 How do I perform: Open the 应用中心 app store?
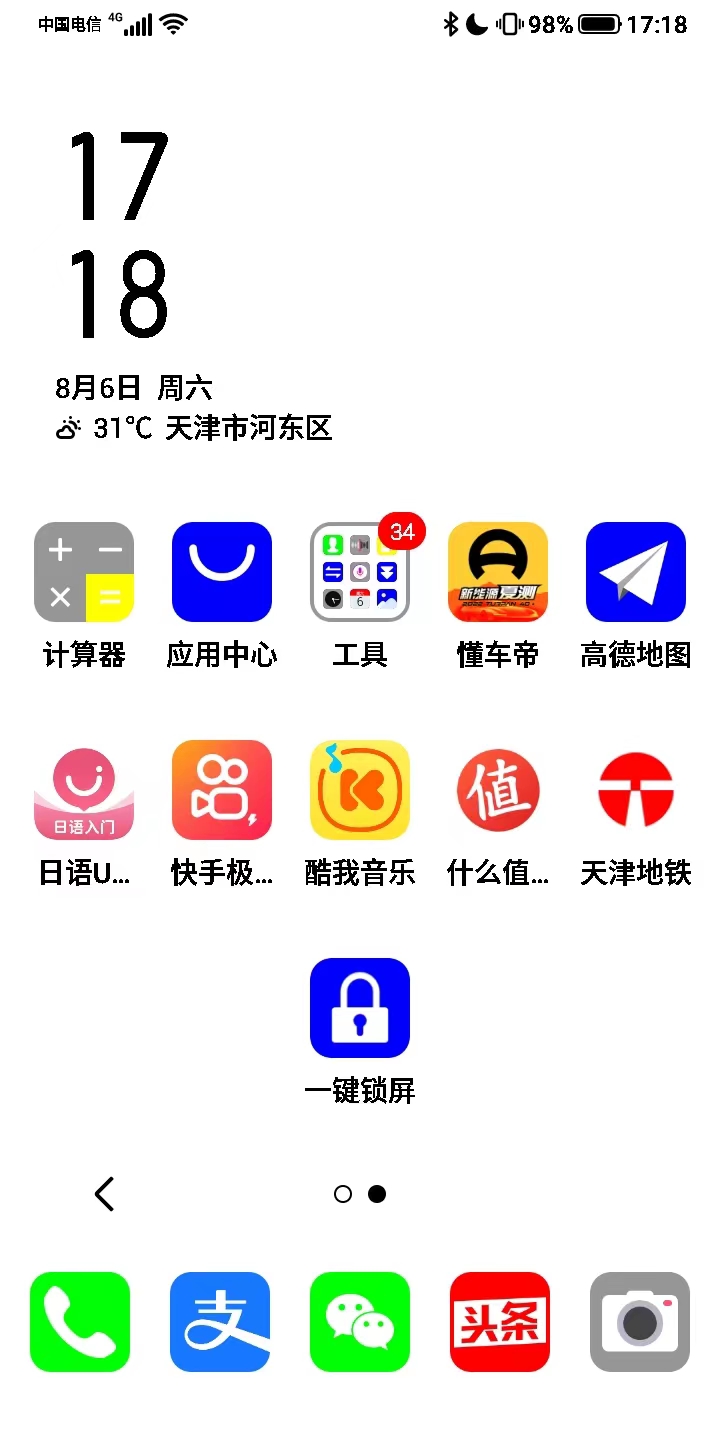point(222,571)
